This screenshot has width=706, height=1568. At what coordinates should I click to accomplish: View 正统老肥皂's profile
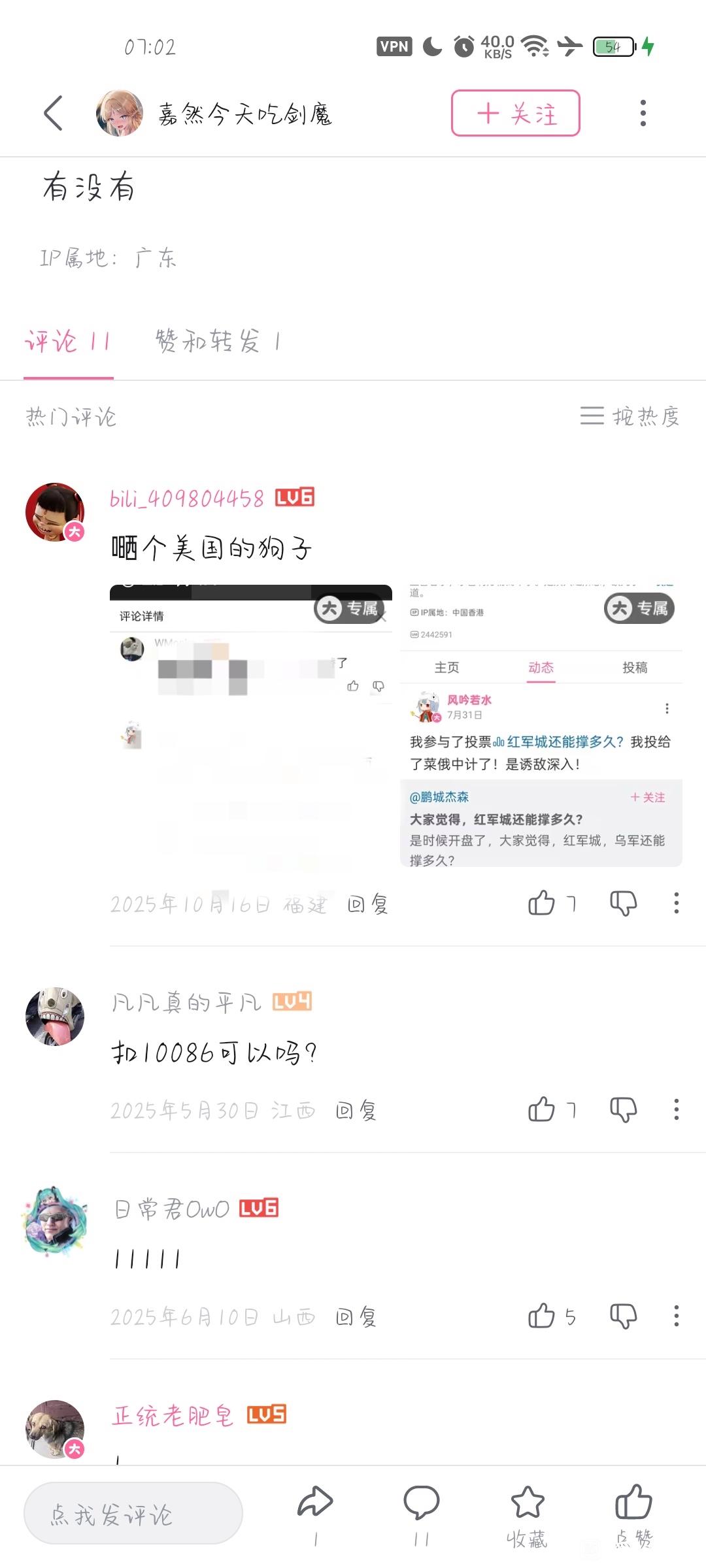[55, 1429]
